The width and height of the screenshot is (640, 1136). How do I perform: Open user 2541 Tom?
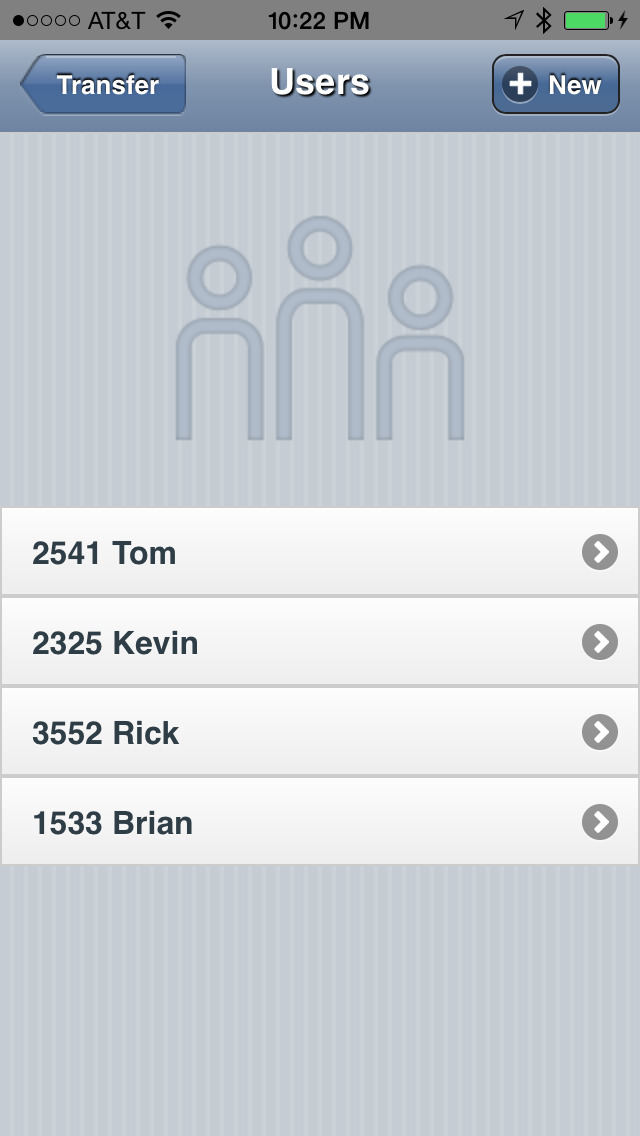coord(320,552)
